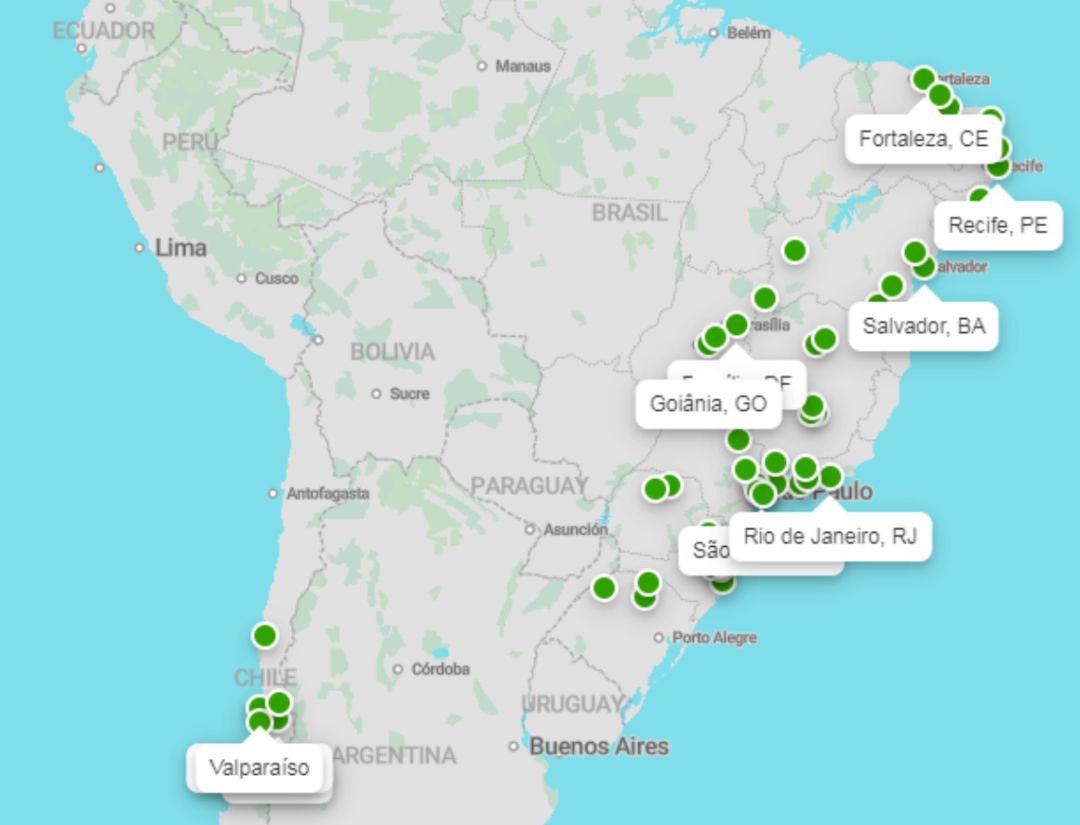Image resolution: width=1080 pixels, height=825 pixels.
Task: Open the Rio de Janeiro, RJ label
Action: coord(830,536)
